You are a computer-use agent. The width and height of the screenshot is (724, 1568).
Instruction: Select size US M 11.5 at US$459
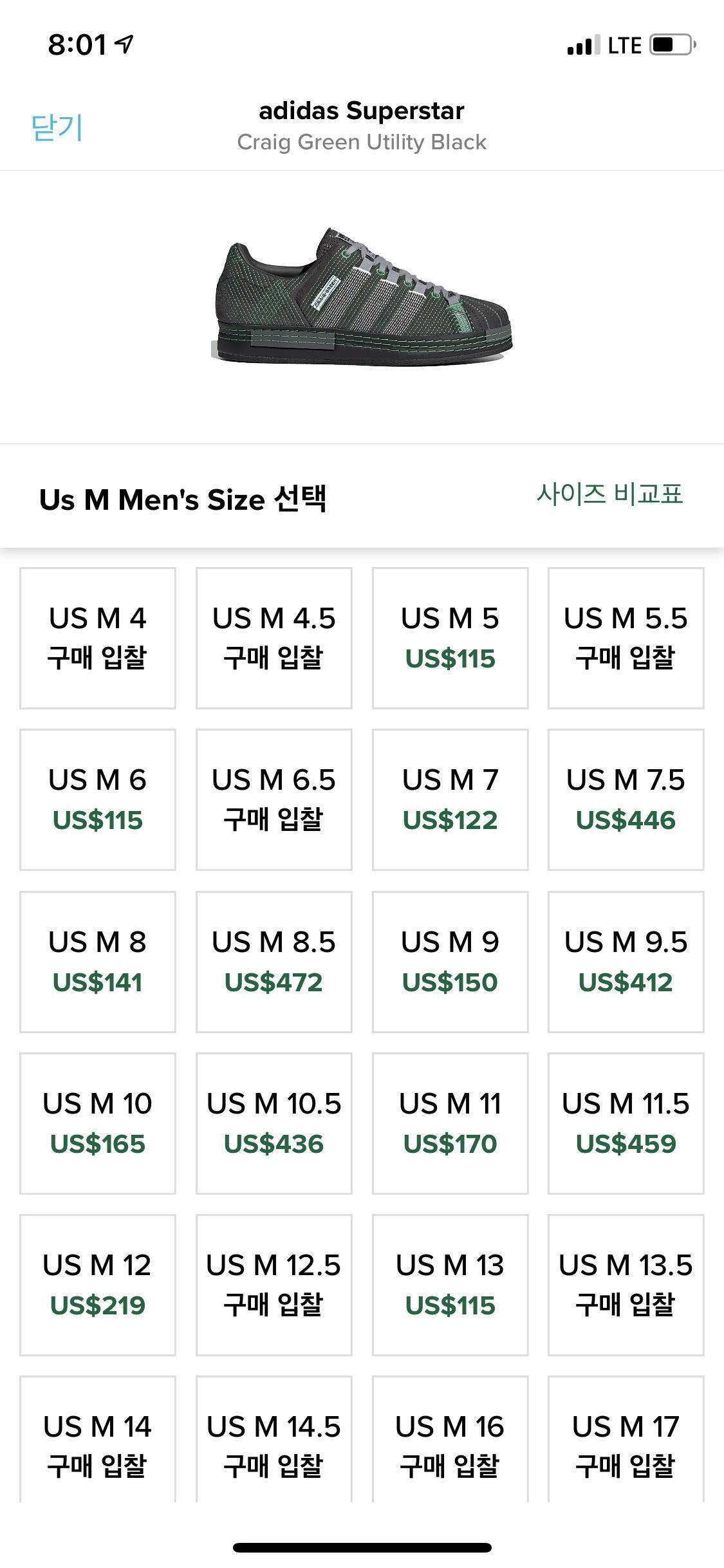[x=626, y=1123]
